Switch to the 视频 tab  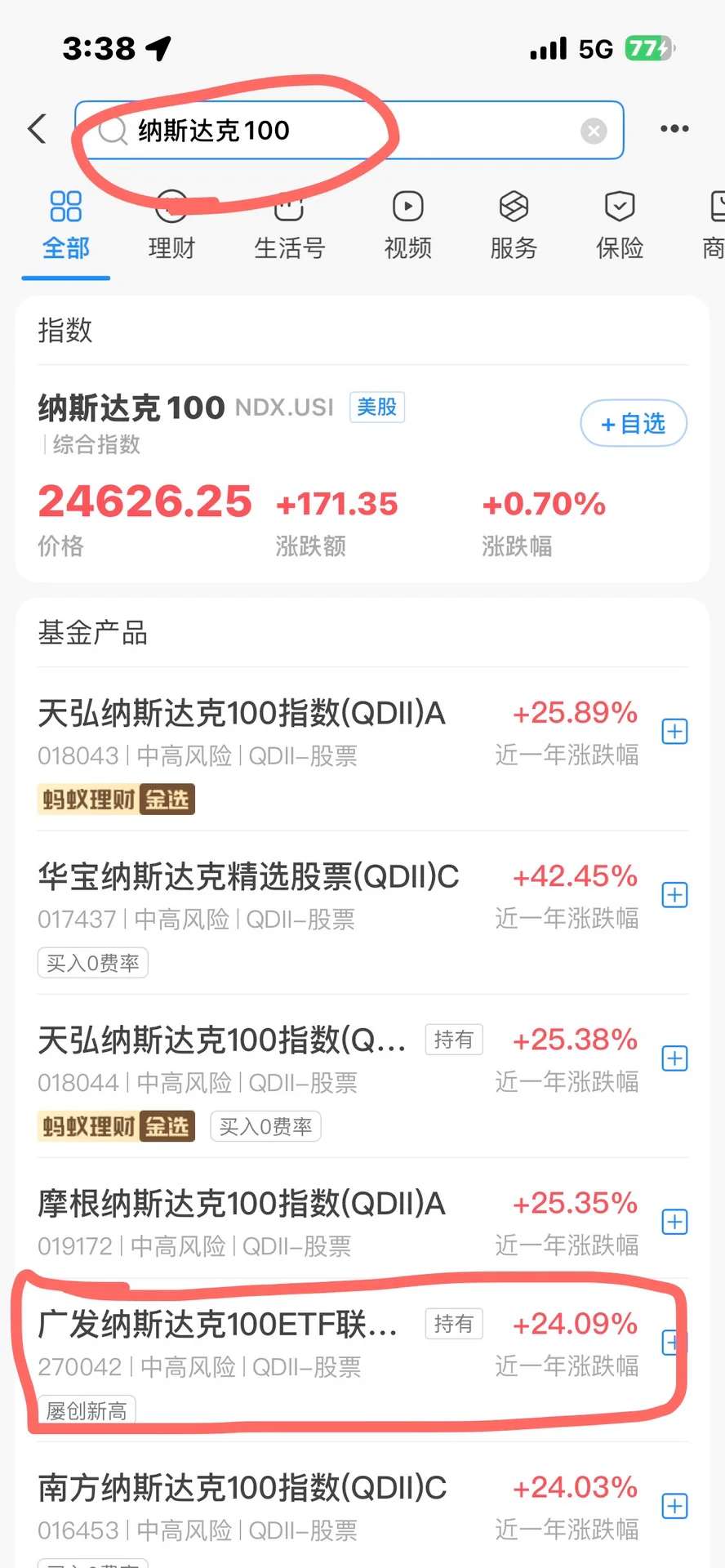(407, 225)
